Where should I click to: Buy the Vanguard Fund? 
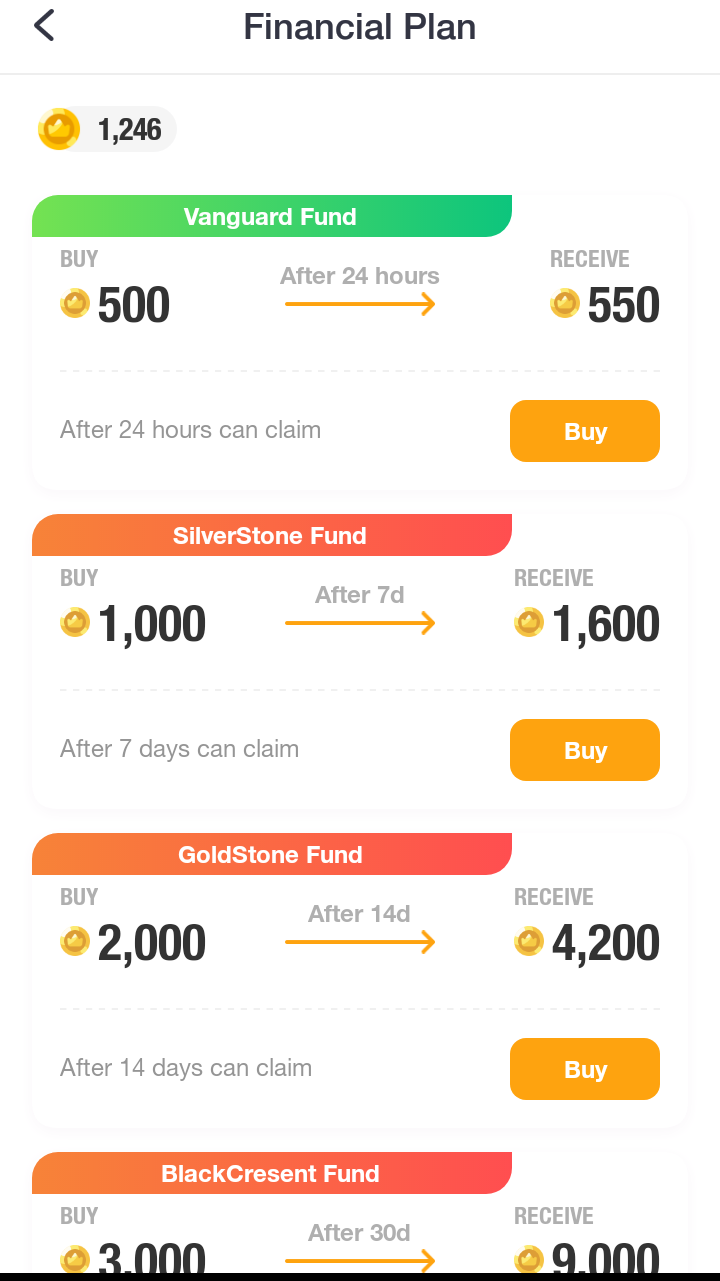click(x=585, y=431)
